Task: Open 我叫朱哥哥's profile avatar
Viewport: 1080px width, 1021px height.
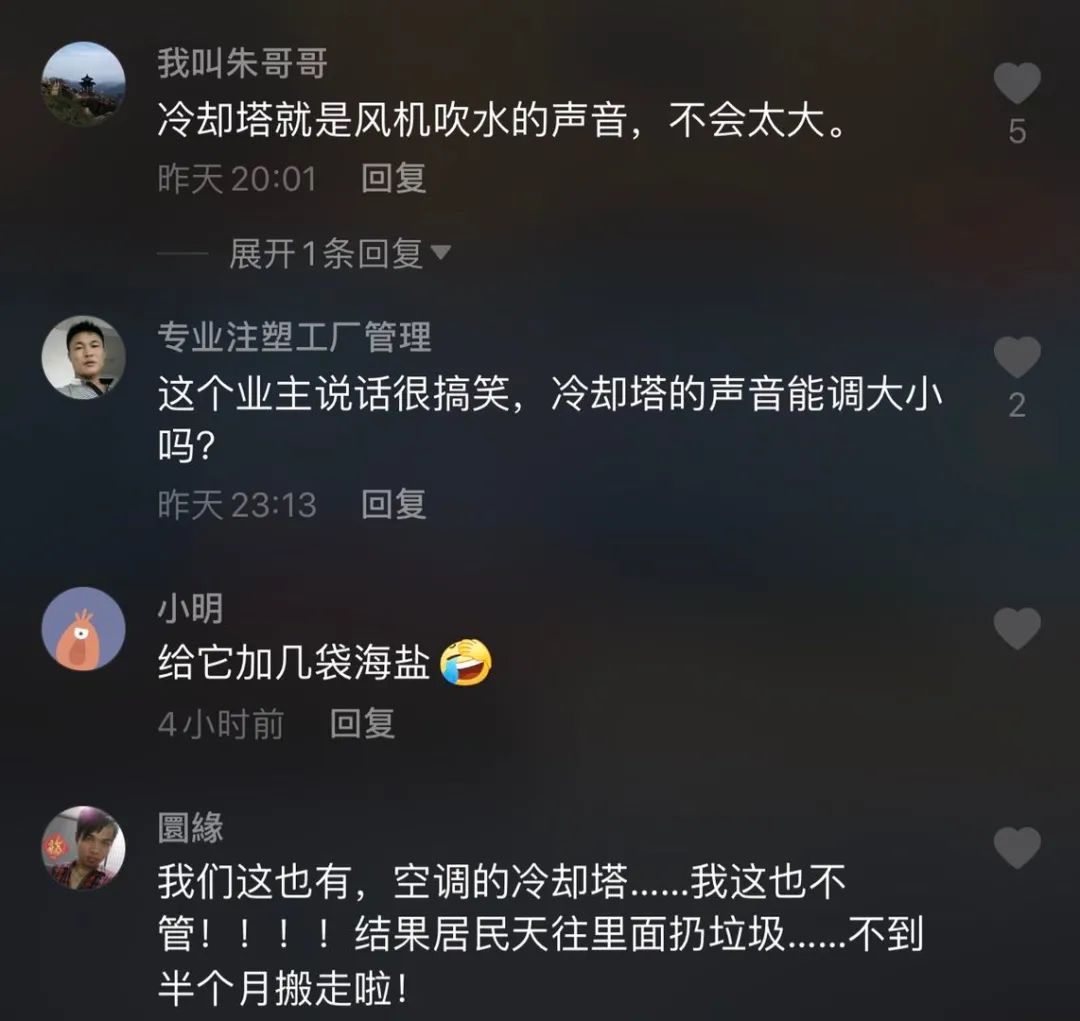Action: pos(83,84)
